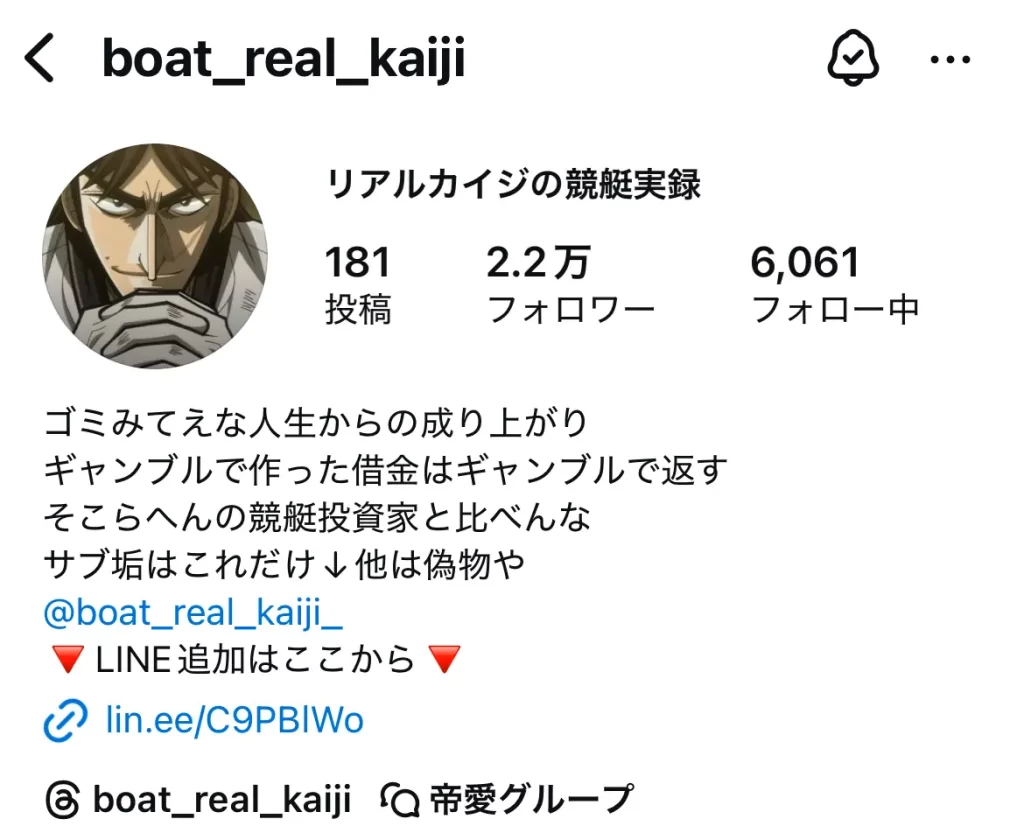
Task: View the 6,061 フォロー中 list
Action: pos(834,286)
